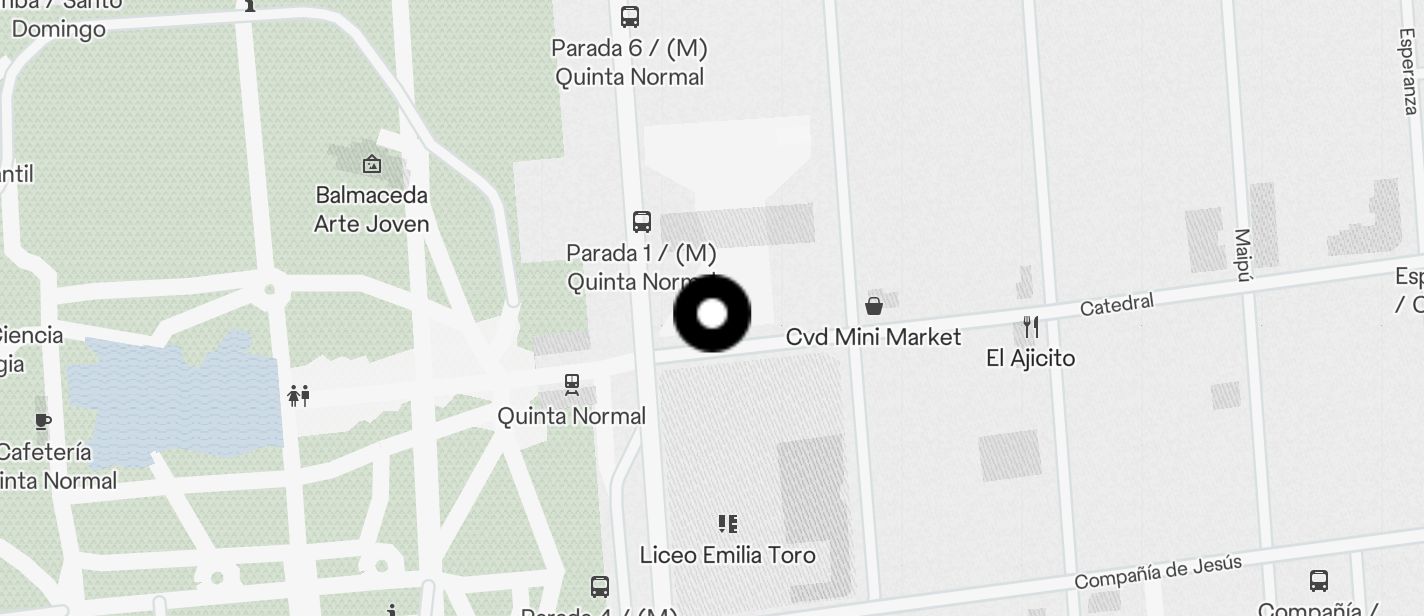Tap the Parada 6 bus stop marker
The image size is (1424, 616).
coord(630,17)
